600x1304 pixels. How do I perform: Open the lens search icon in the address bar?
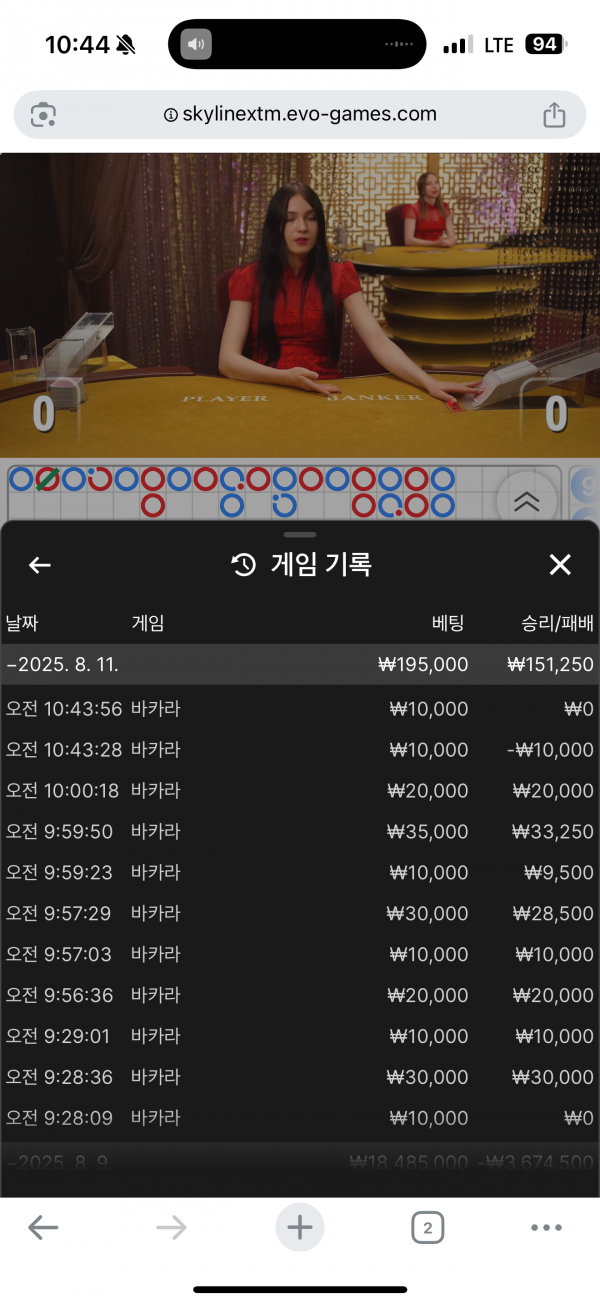point(43,115)
